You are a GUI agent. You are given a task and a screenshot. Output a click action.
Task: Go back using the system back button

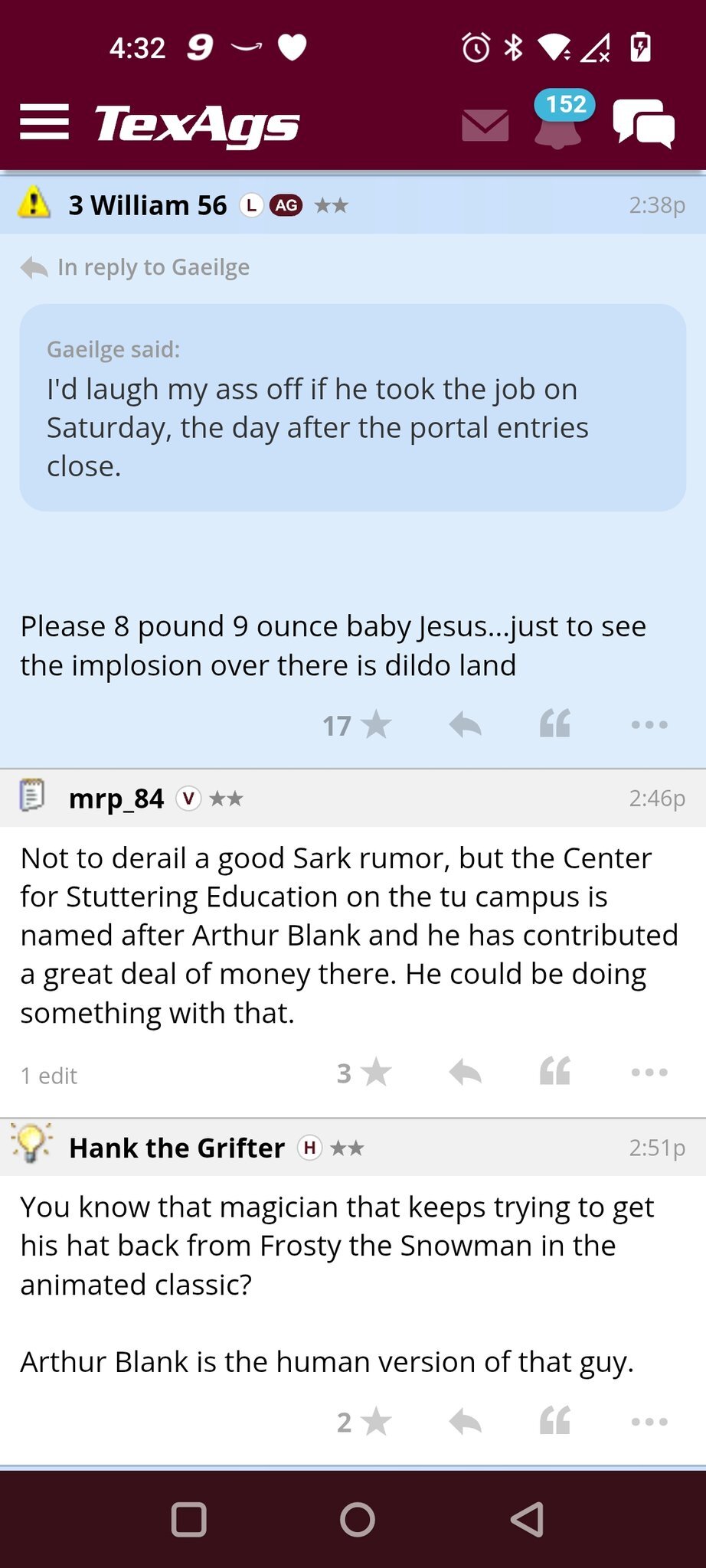pyautogui.click(x=527, y=1520)
